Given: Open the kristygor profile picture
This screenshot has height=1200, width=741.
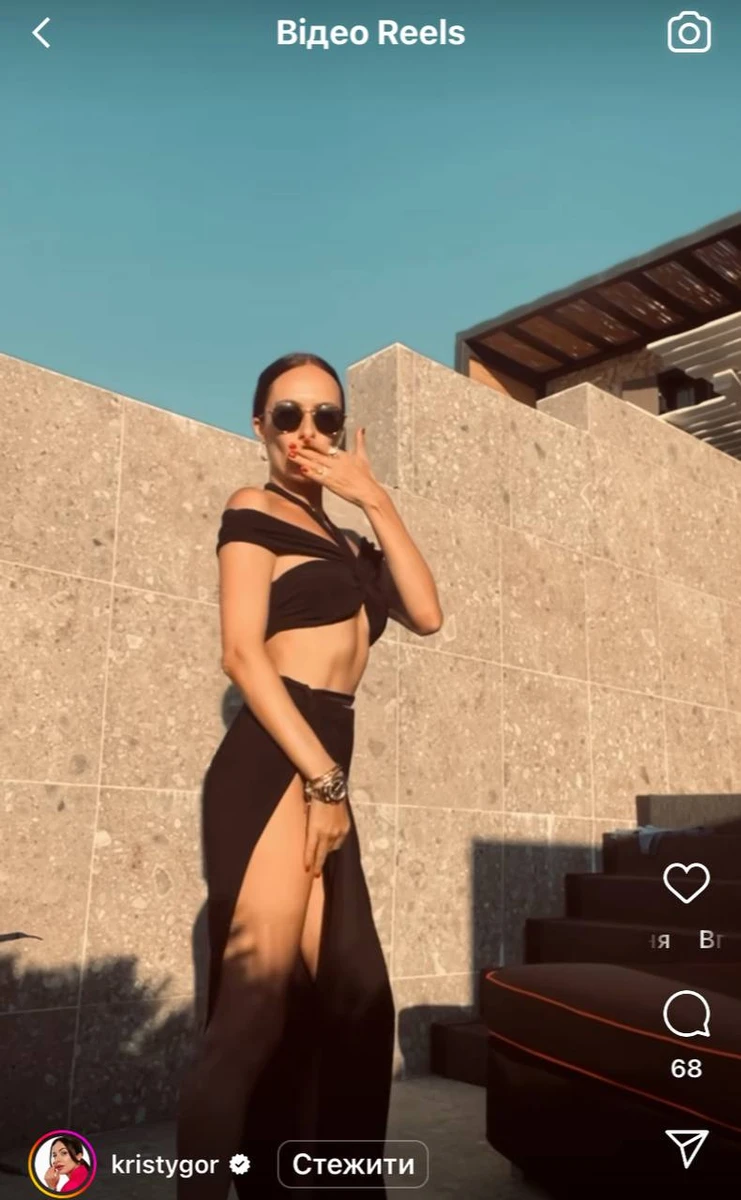Looking at the screenshot, I should (x=63, y=1164).
